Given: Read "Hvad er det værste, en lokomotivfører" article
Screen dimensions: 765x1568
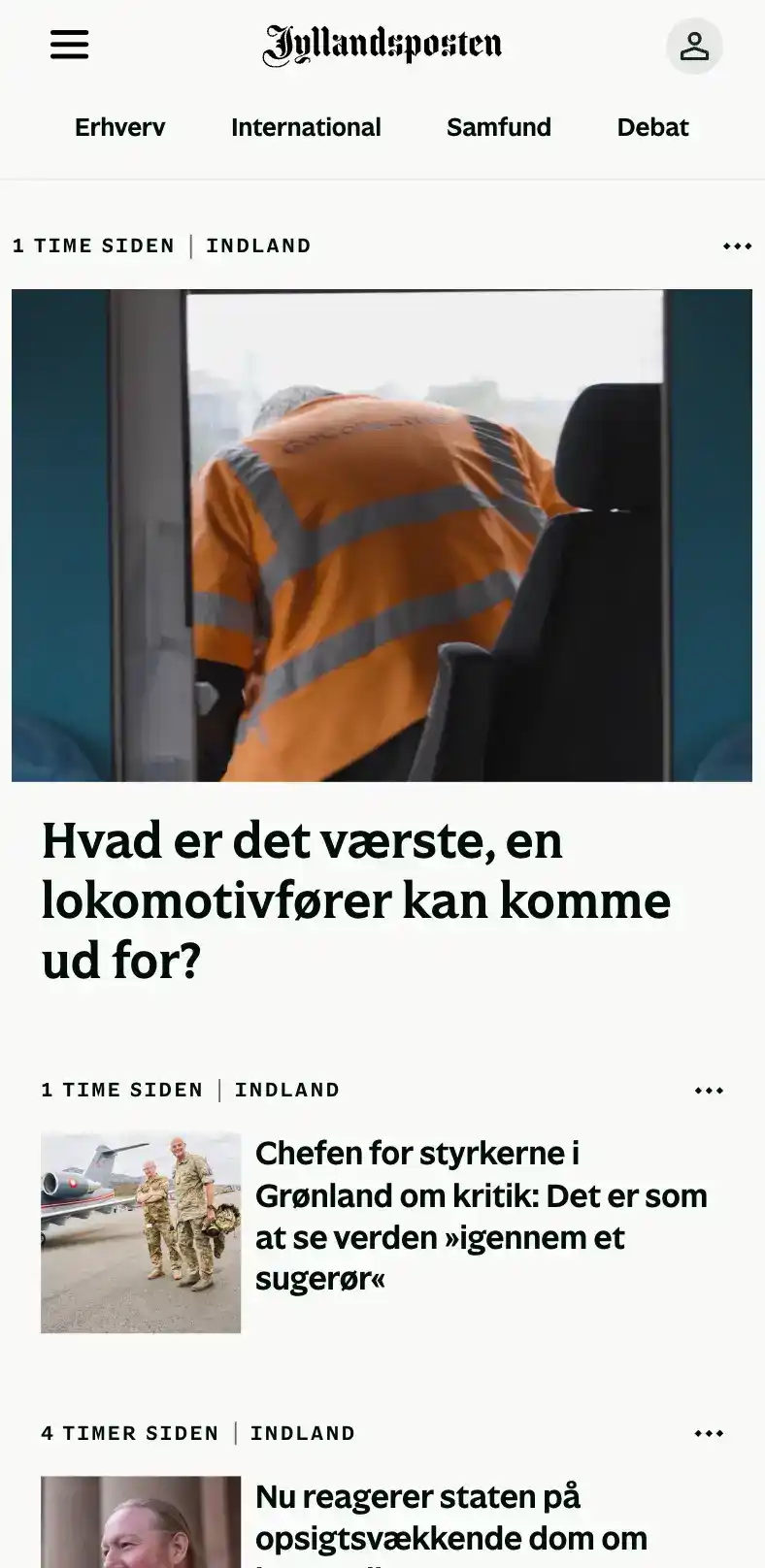Looking at the screenshot, I should (x=356, y=900).
